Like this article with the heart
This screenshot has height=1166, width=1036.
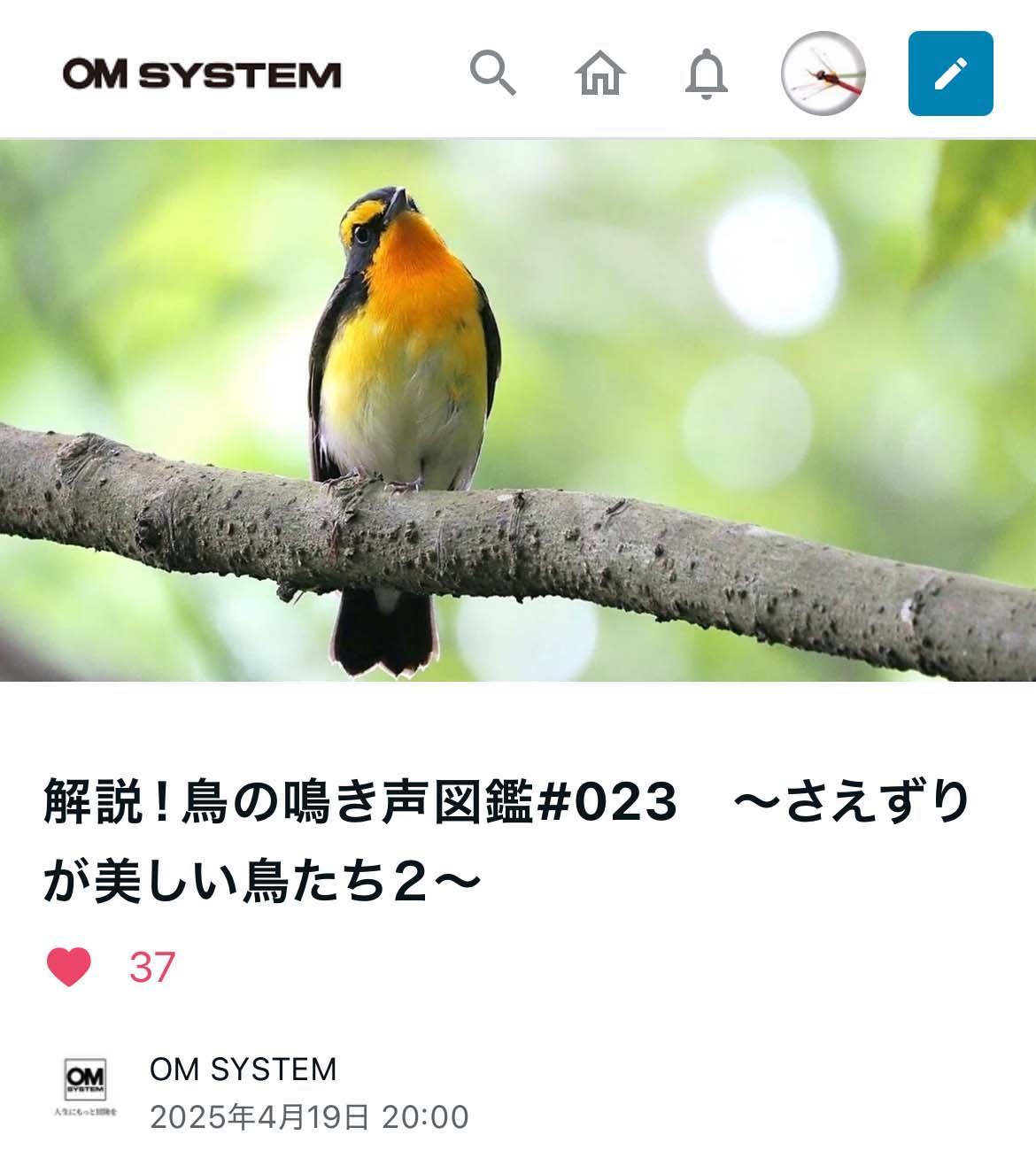[69, 967]
